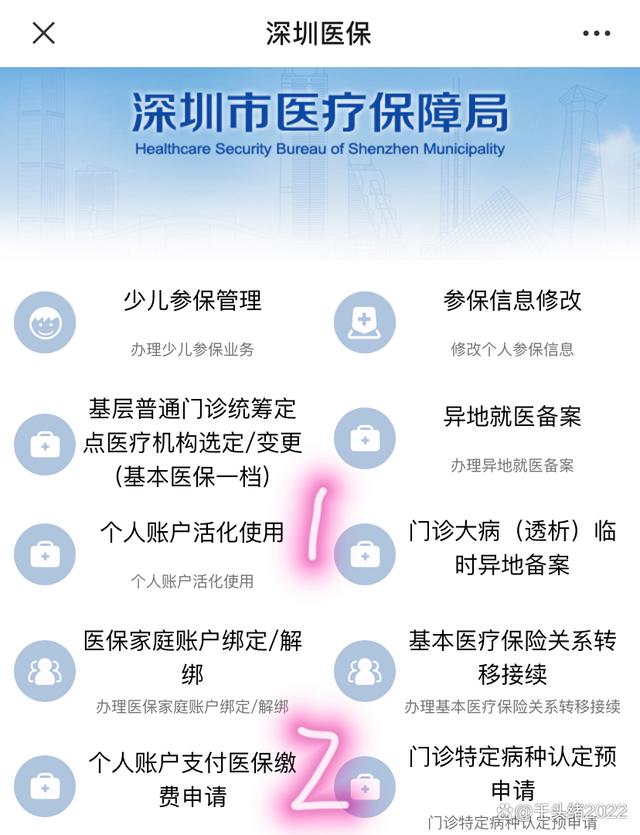
Task: Open 少儿参保管理
Action: (192, 301)
